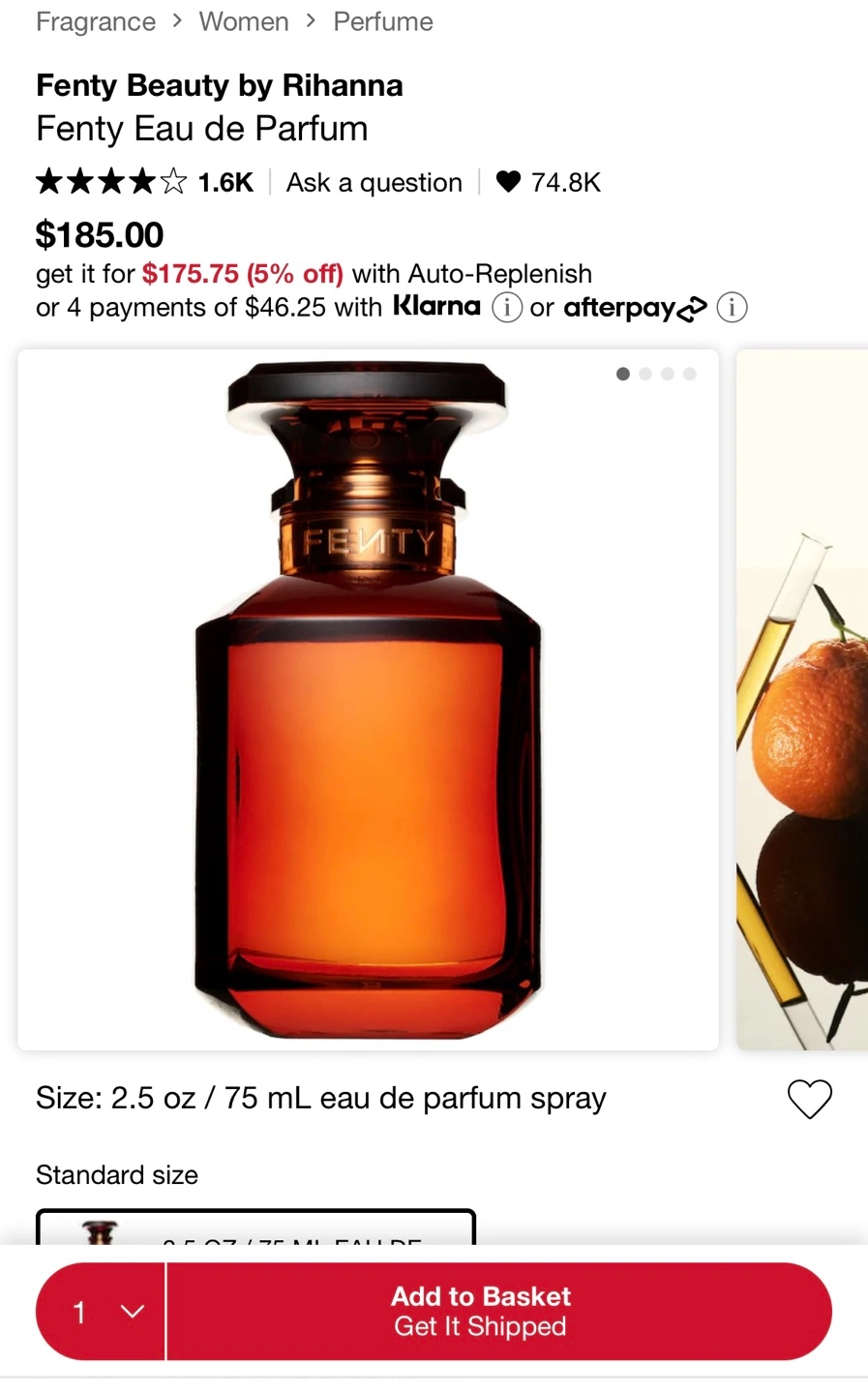Open the main Fenty perfume bottle image
Viewport: 868px width, 1394px height.
click(368, 699)
